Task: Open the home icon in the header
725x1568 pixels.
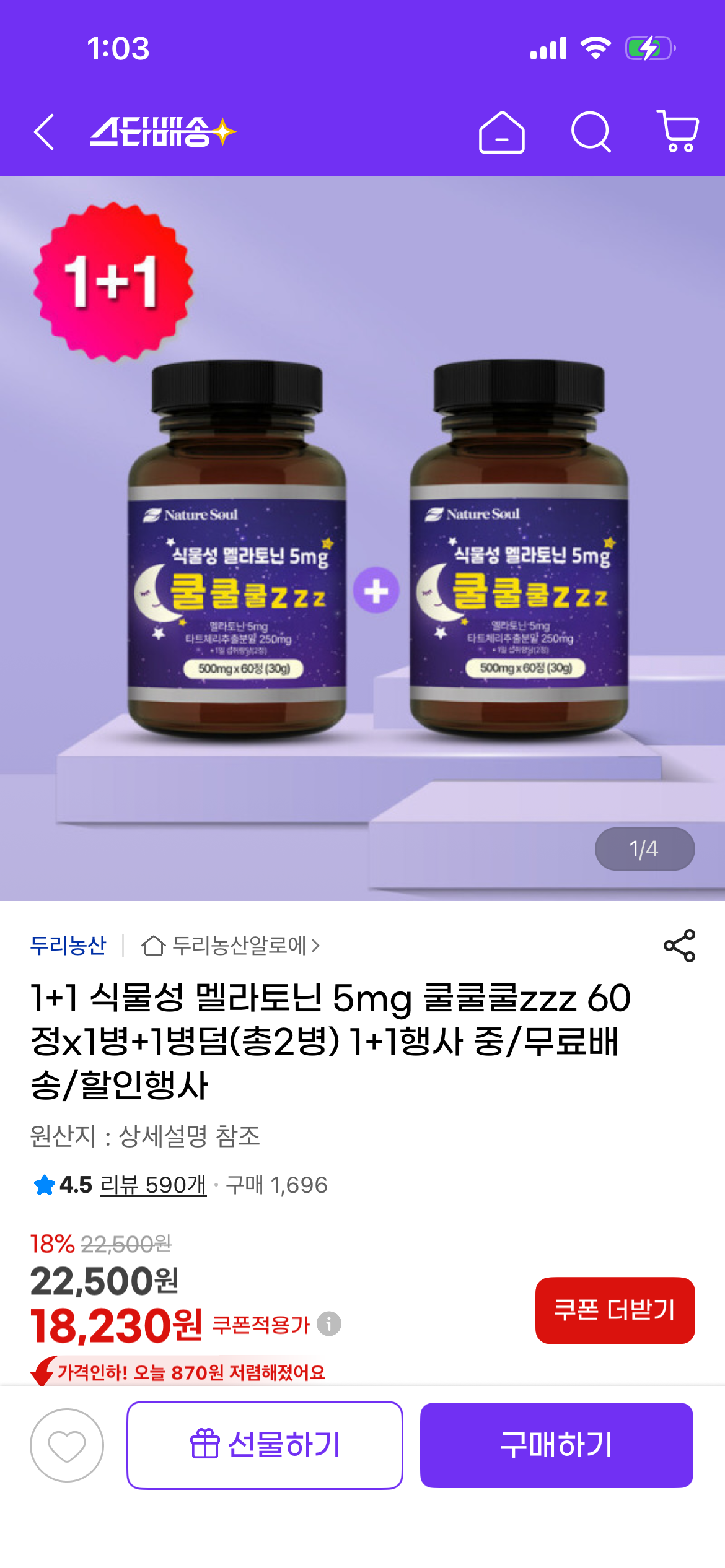Action: [x=501, y=132]
